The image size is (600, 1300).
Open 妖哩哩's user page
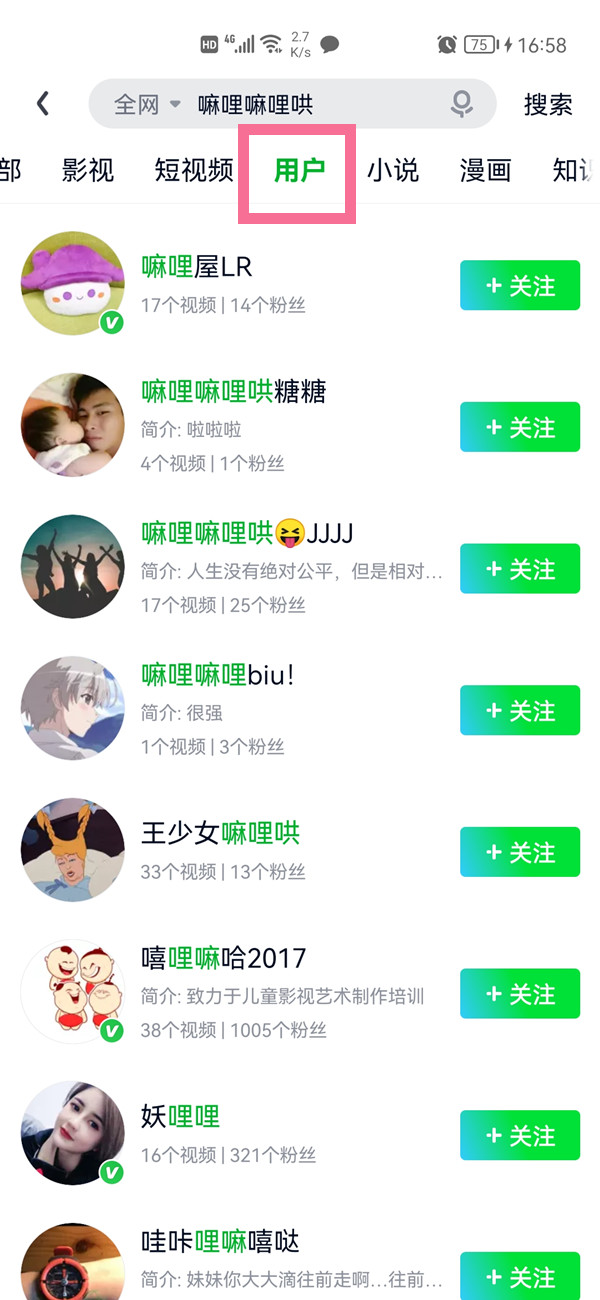(180, 1116)
